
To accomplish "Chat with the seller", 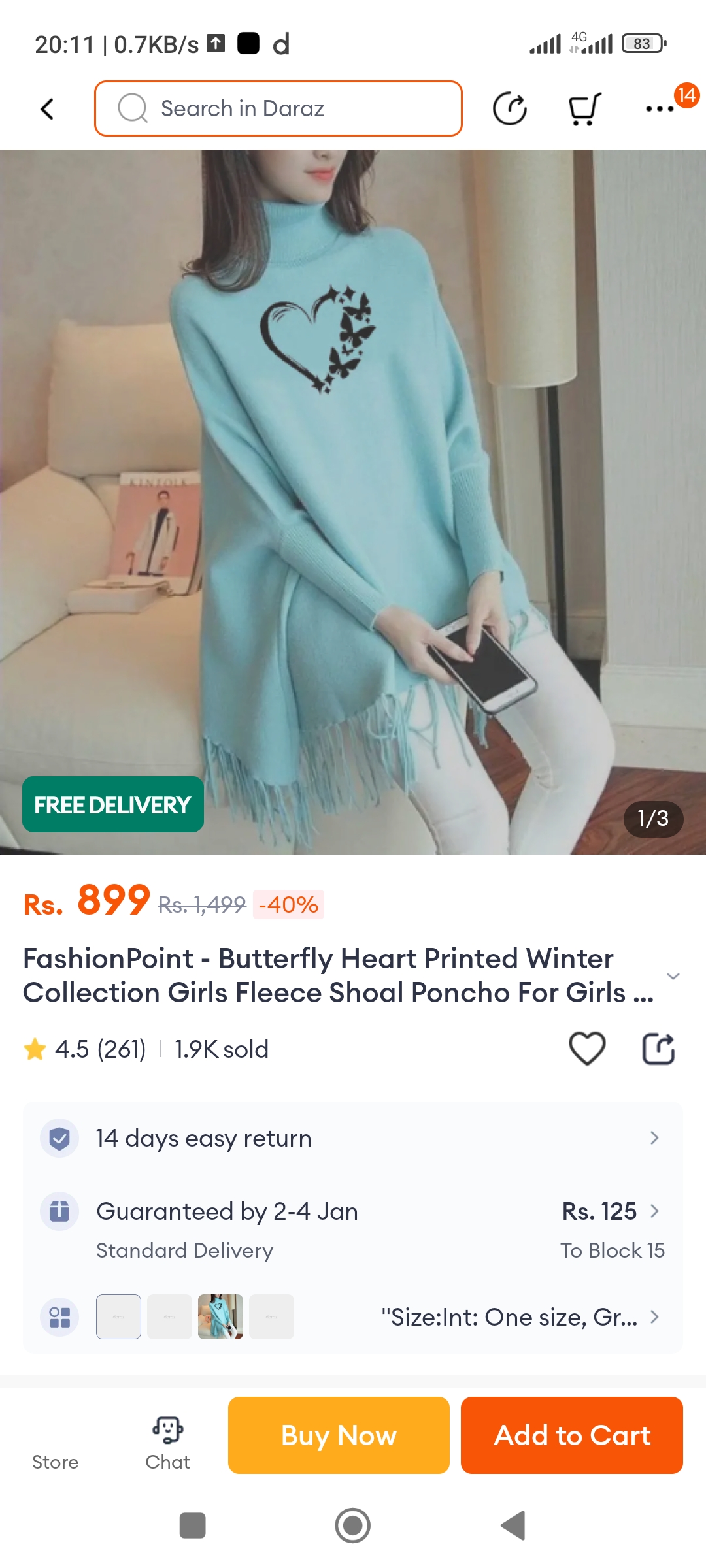I will click(167, 1444).
